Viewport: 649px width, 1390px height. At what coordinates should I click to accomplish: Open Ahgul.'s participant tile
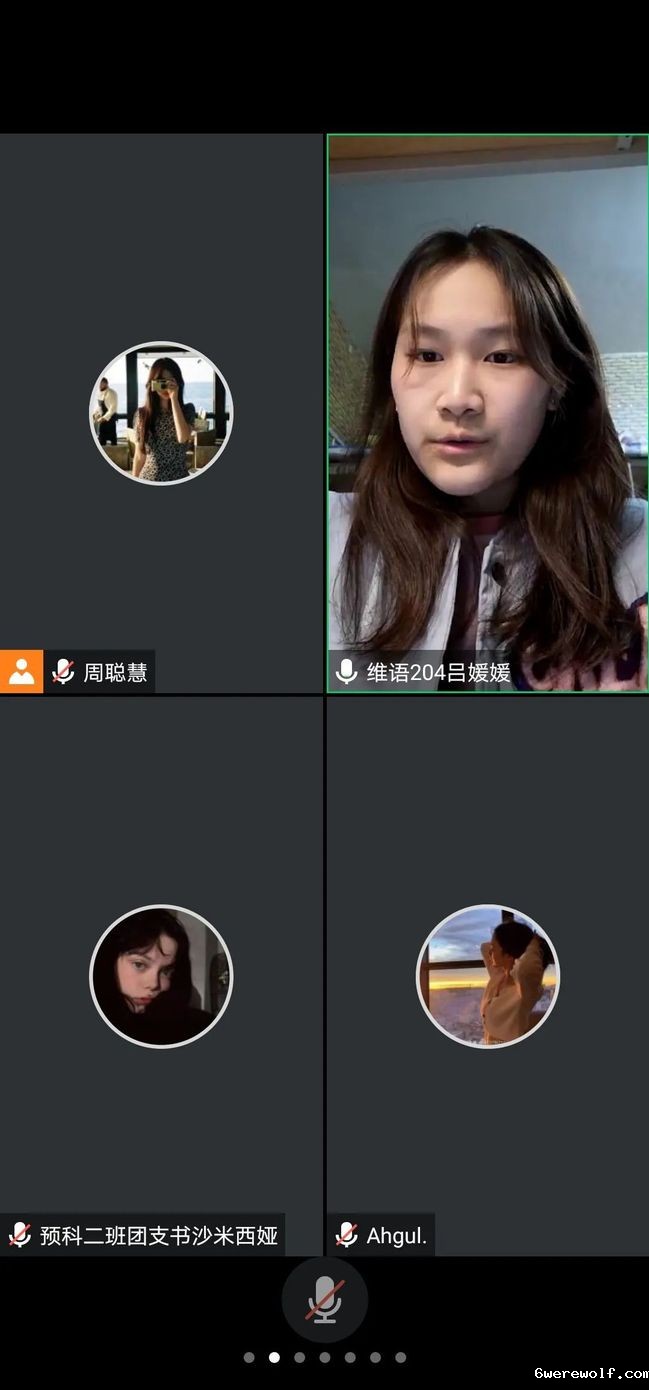click(487, 976)
